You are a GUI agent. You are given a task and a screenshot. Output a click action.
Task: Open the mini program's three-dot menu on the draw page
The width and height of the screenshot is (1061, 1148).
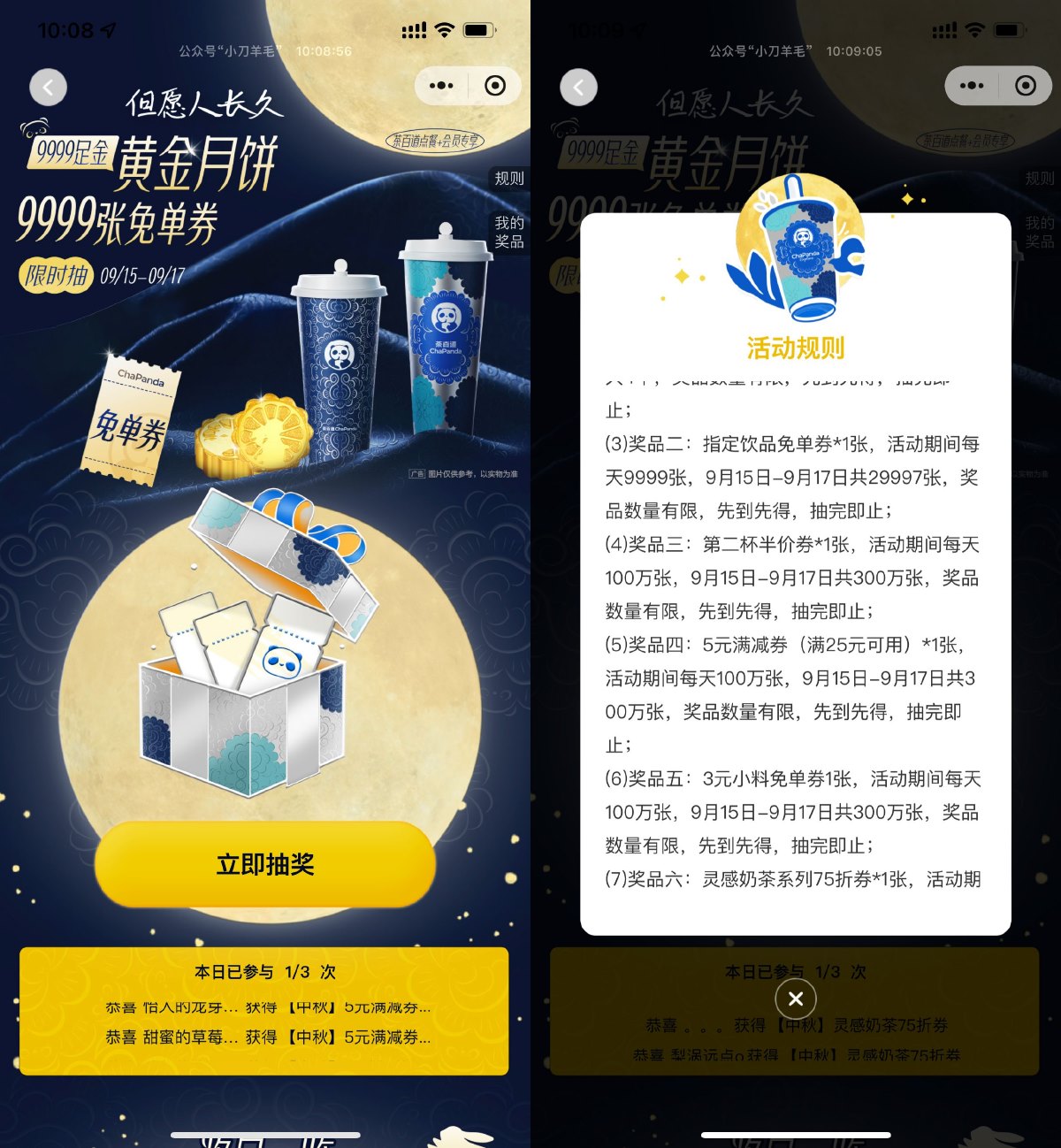coord(441,86)
